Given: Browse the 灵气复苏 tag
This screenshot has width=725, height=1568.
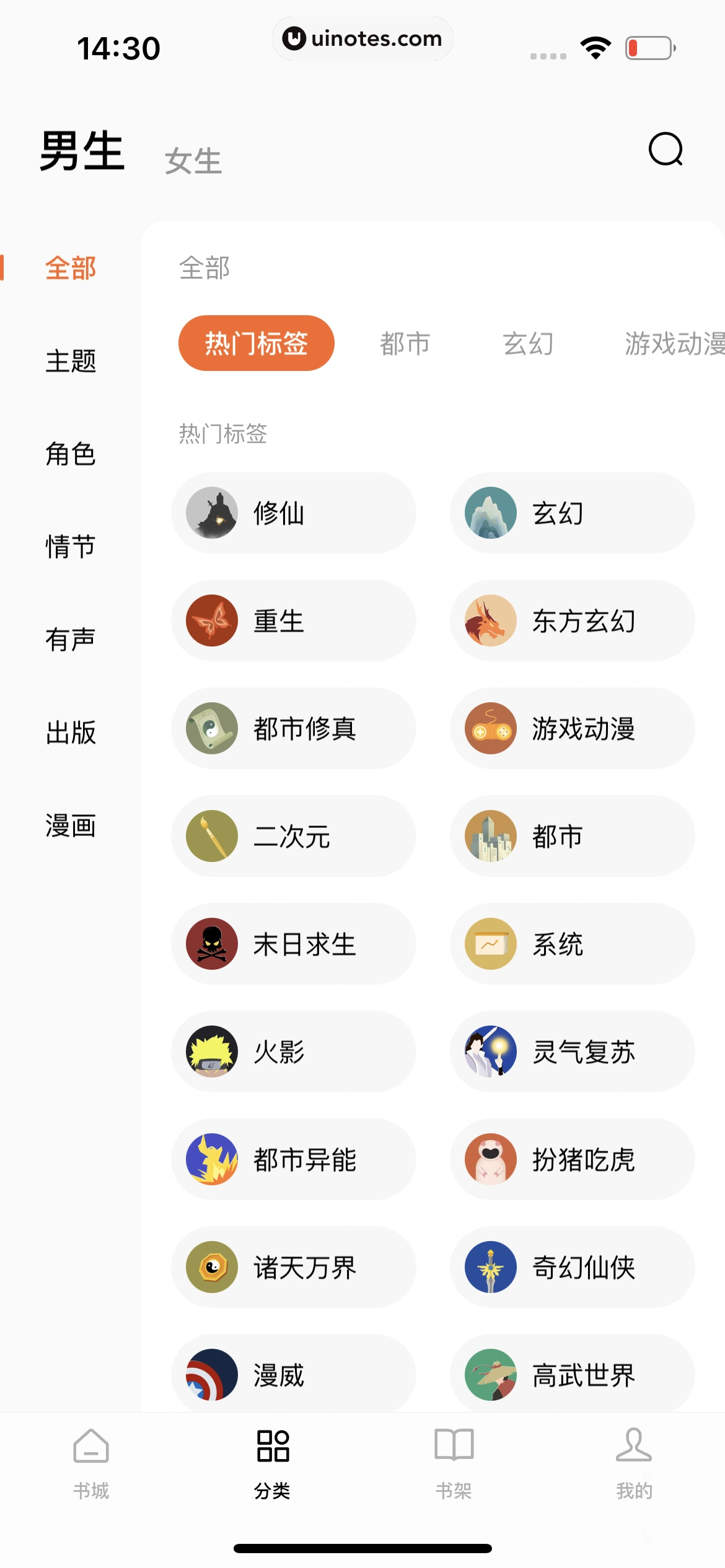Looking at the screenshot, I should pos(572,1052).
